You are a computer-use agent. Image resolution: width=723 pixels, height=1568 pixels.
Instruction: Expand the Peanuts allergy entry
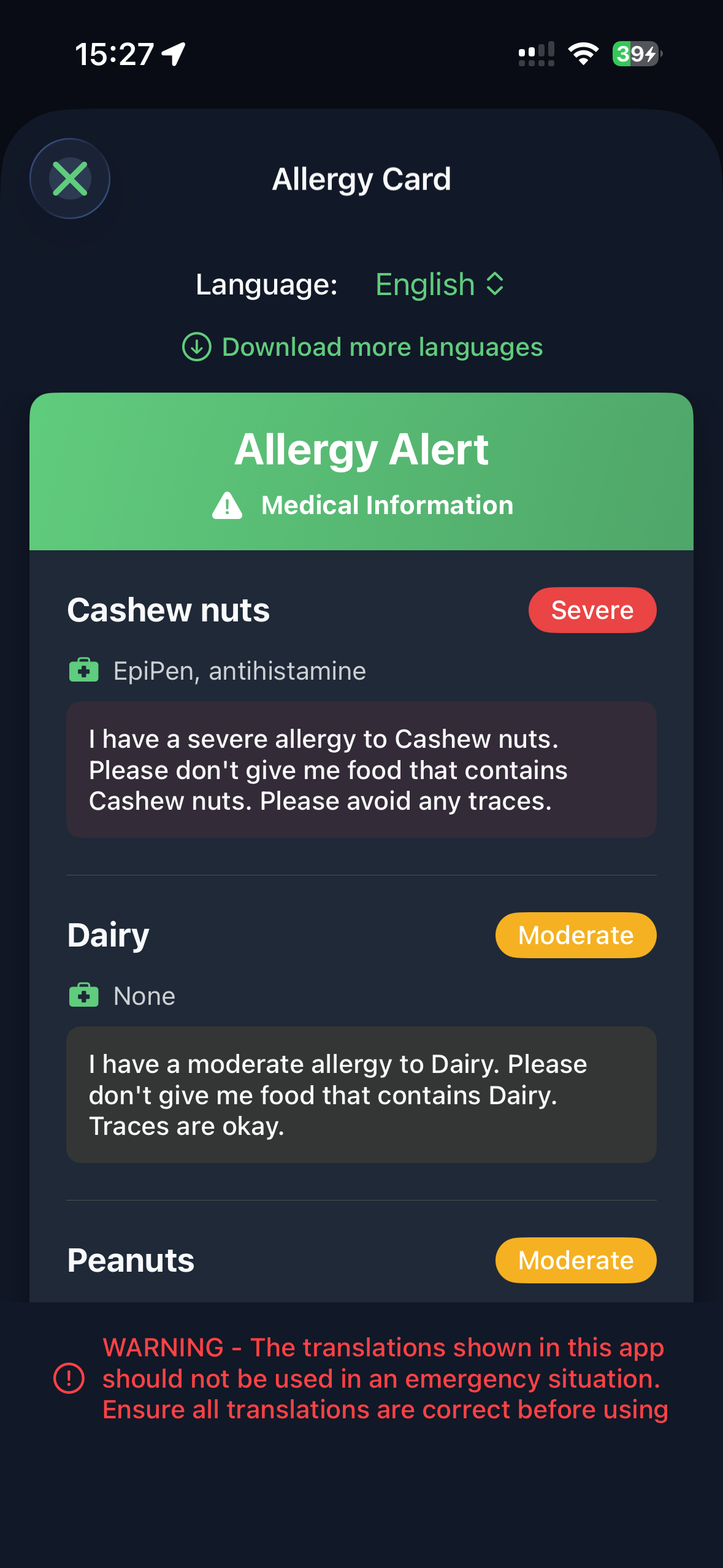click(131, 1259)
